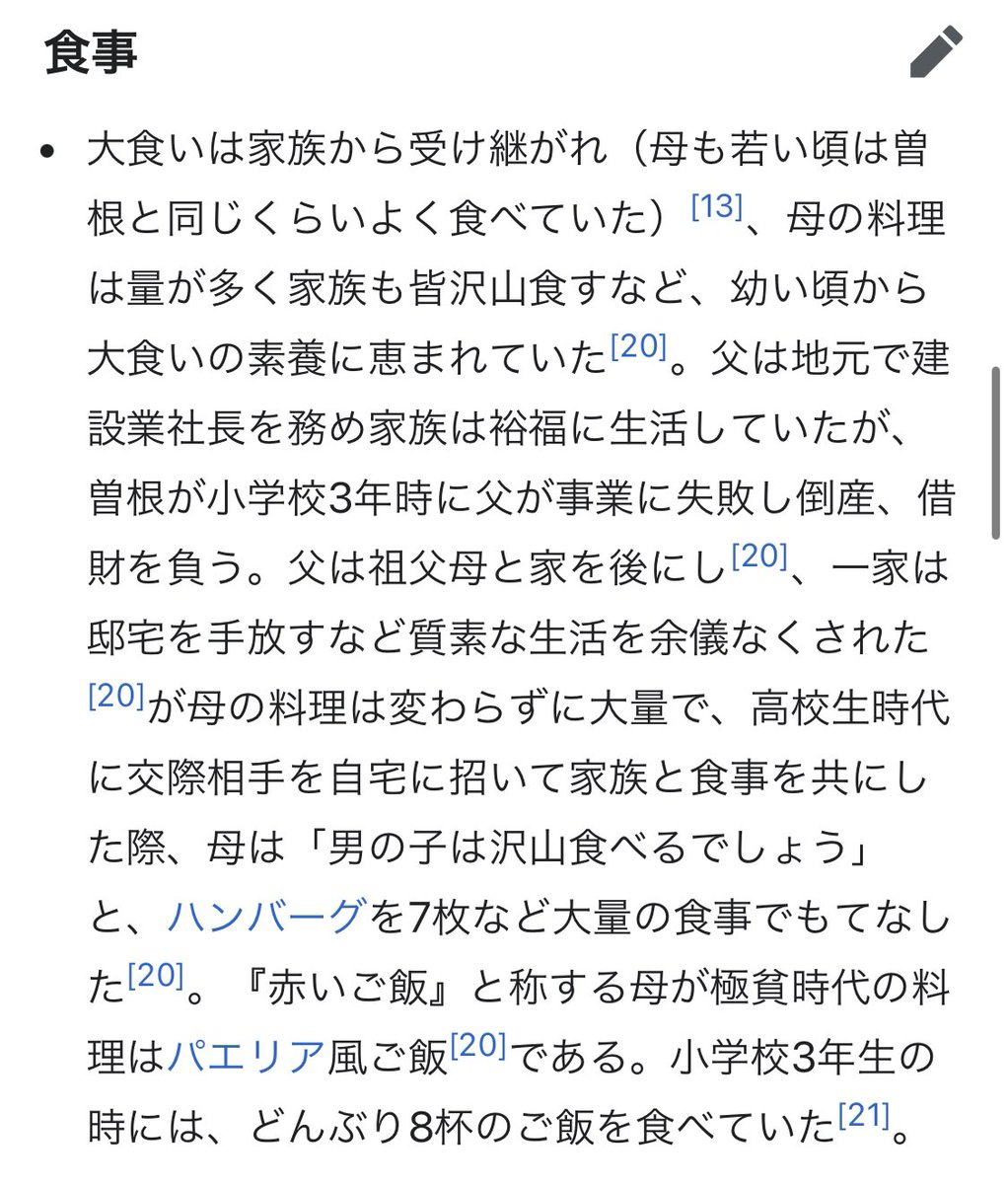Edit the 食事 section with the pencil icon
Viewport: 1008px width, 1184px height.
point(934,53)
